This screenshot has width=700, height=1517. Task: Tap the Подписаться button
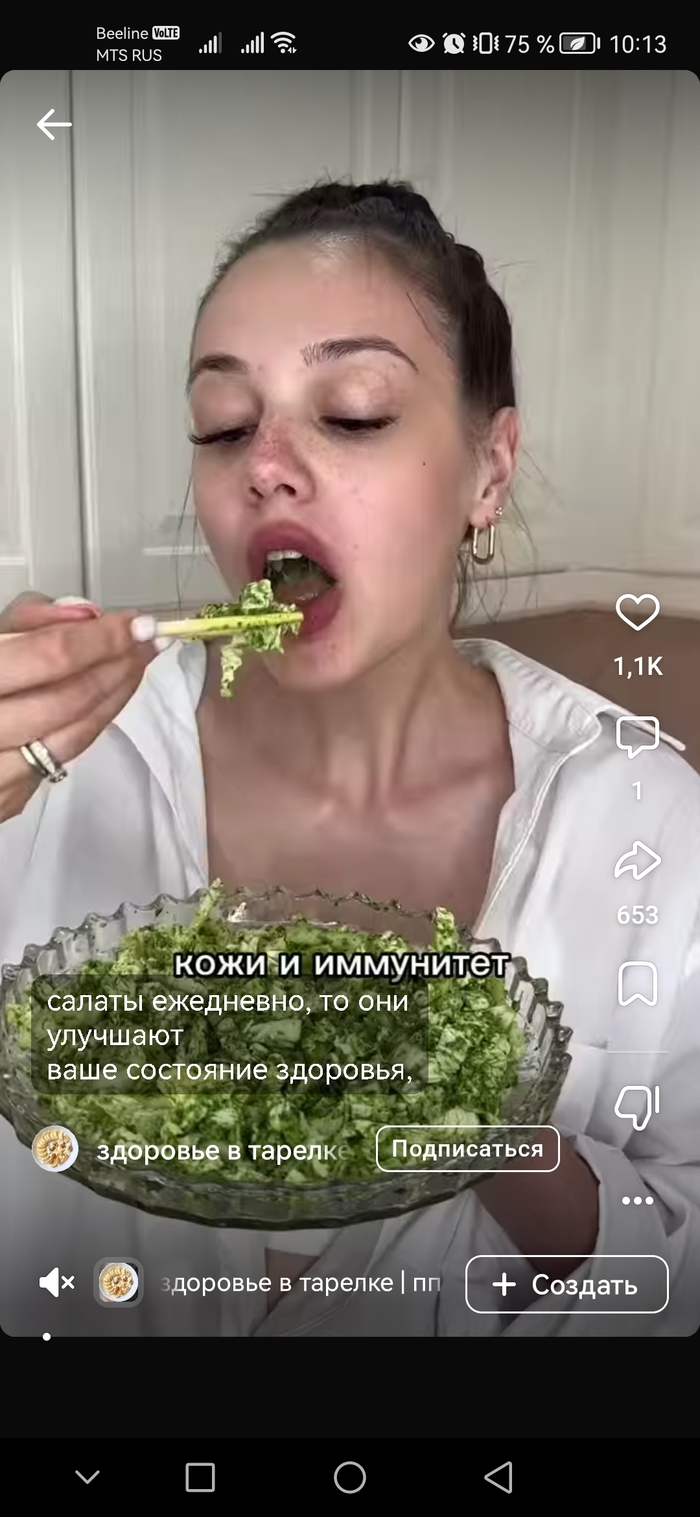(467, 1149)
